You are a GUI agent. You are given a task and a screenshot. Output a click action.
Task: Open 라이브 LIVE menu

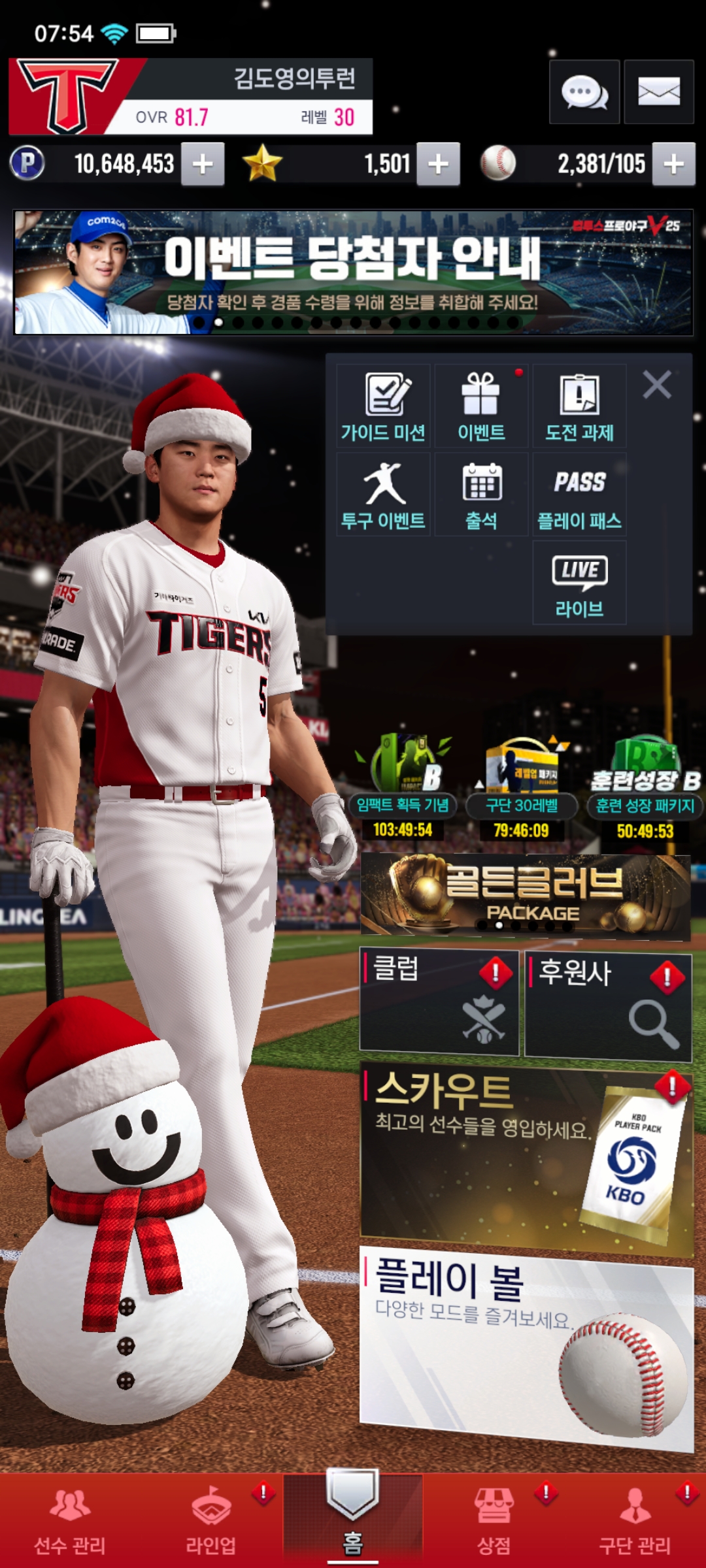pos(579,583)
